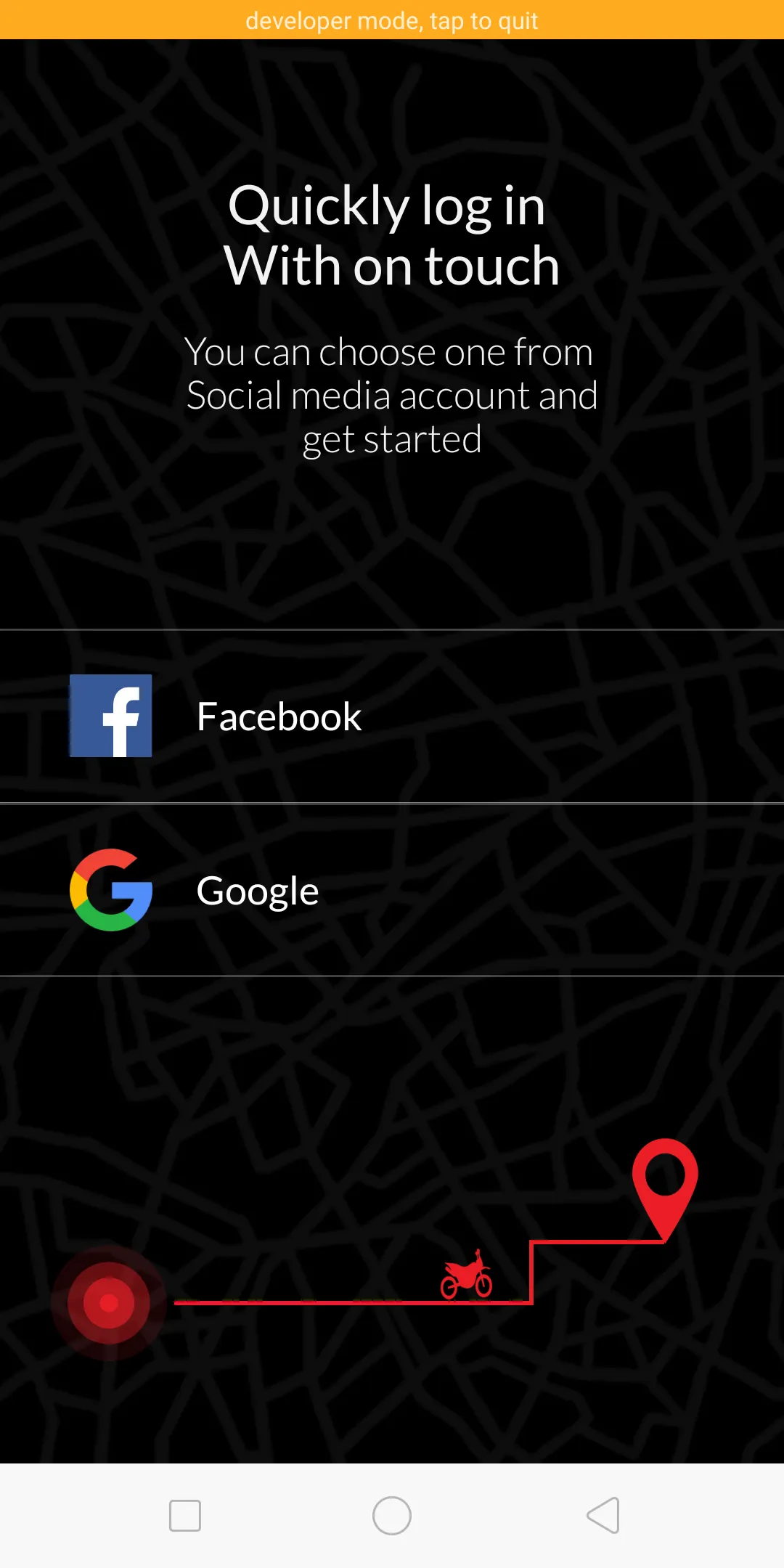Log in with Facebook
The height and width of the screenshot is (1568, 784).
point(279,716)
